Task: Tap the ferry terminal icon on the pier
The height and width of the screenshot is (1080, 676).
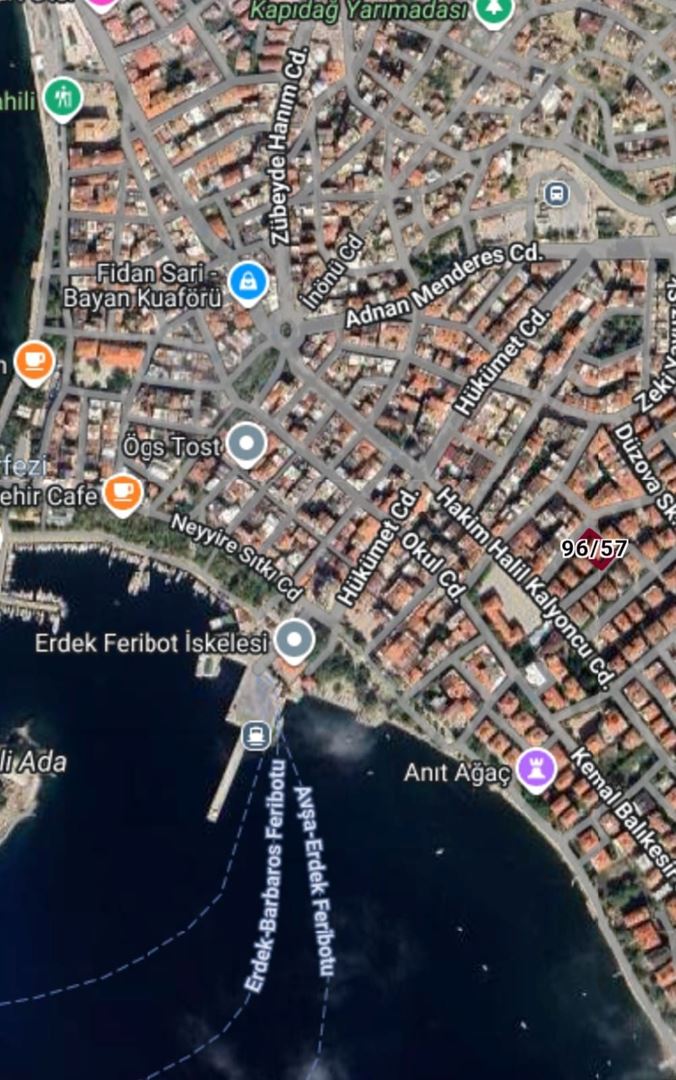Action: pyautogui.click(x=255, y=736)
